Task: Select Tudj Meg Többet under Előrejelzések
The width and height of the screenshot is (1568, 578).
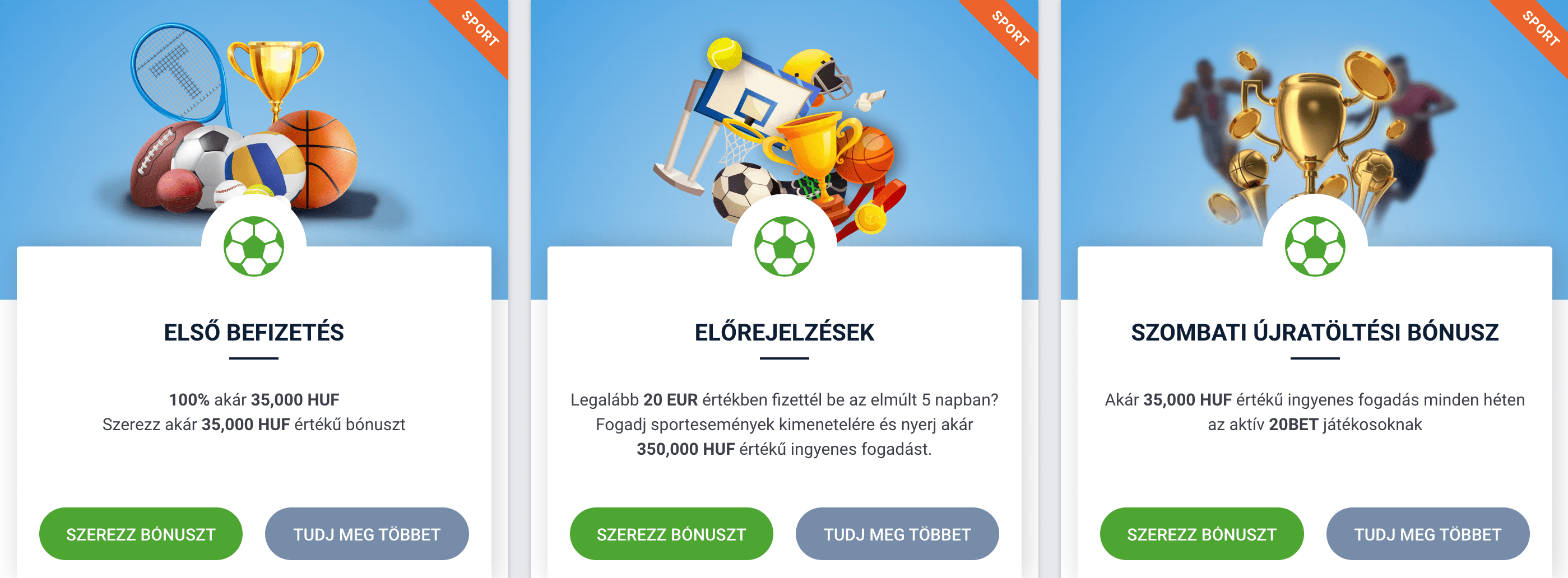Action: click(897, 534)
